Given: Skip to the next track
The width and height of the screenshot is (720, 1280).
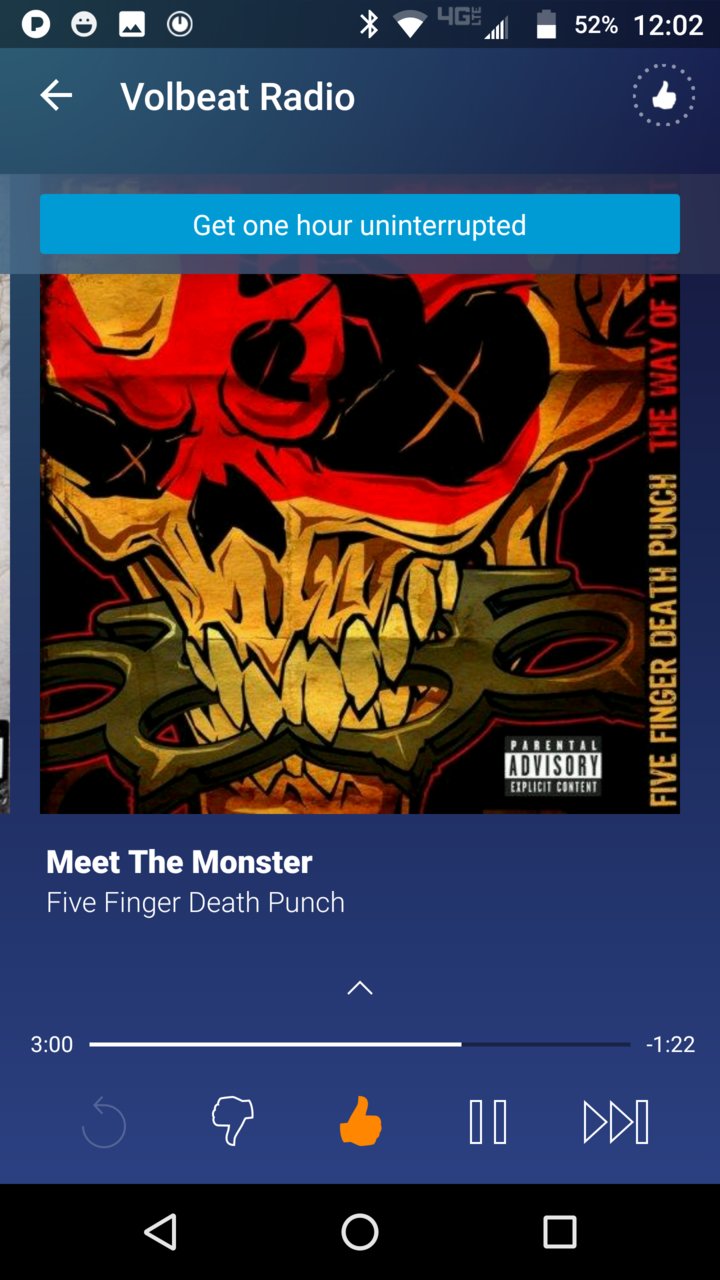Looking at the screenshot, I should (x=616, y=1122).
